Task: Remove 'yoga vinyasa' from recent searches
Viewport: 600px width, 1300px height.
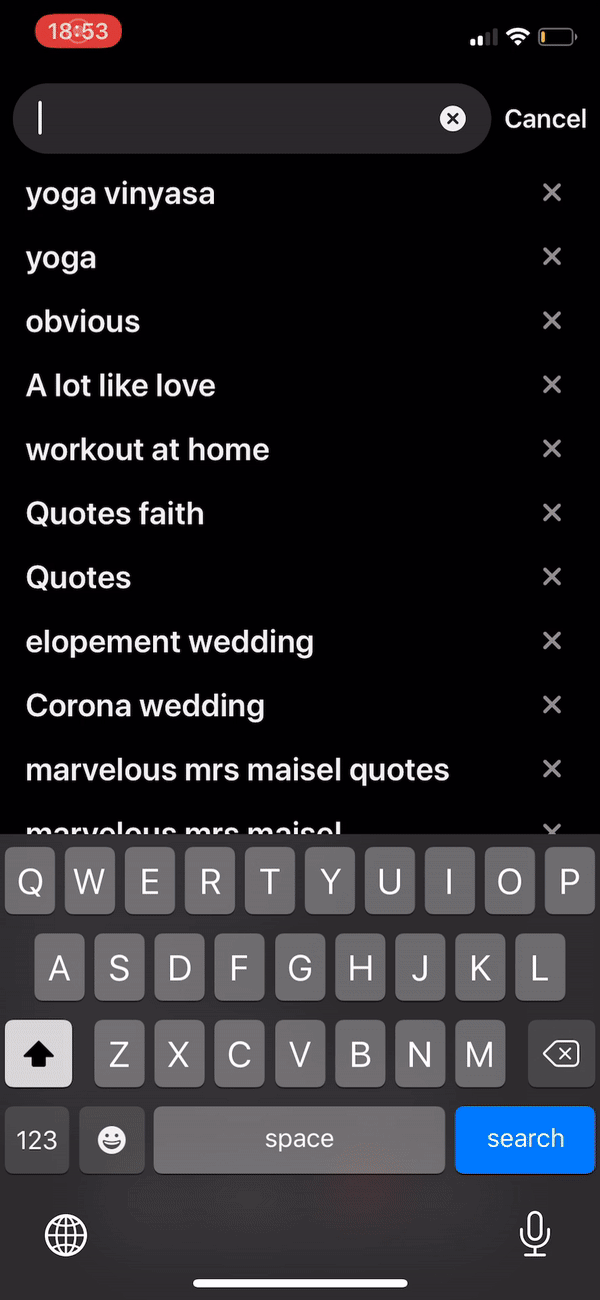Action: pos(551,193)
